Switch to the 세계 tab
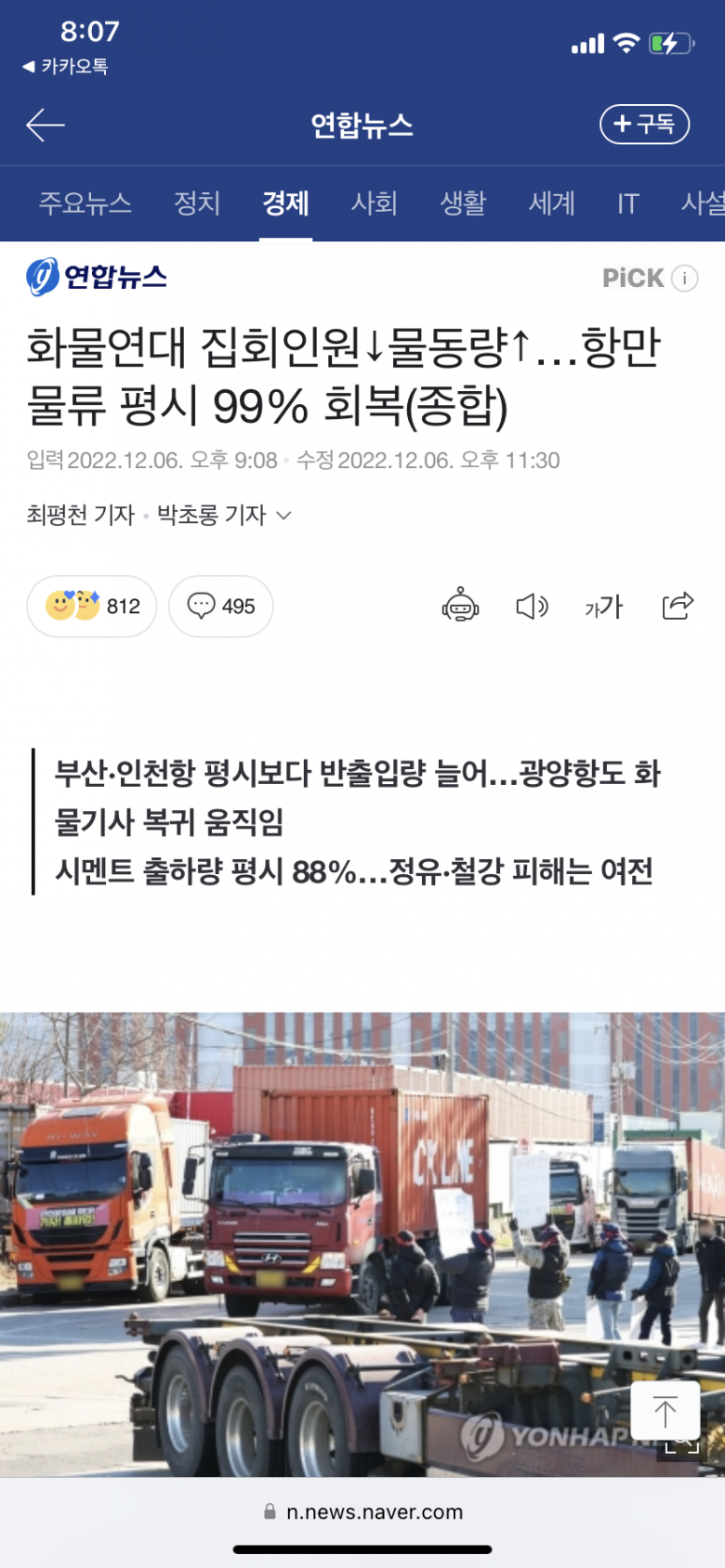This screenshot has height=1568, width=725. [x=552, y=203]
